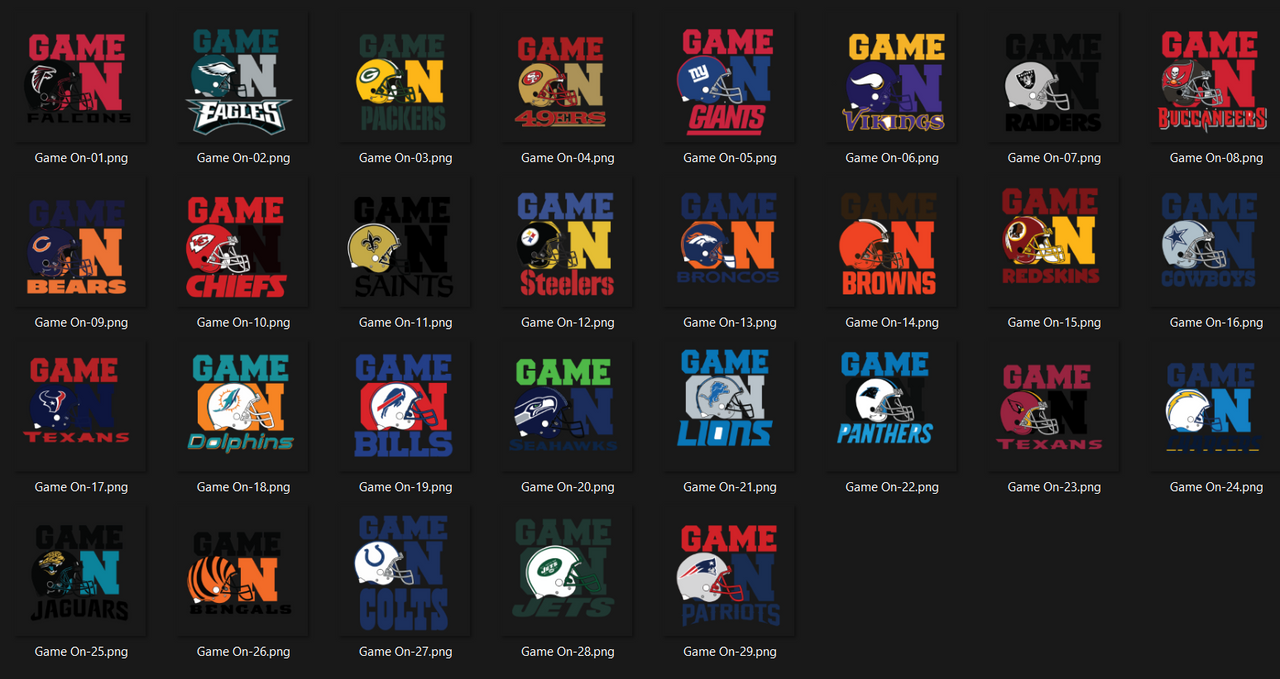
Task: Open Game On-03.png Packers image
Action: pyautogui.click(x=404, y=80)
